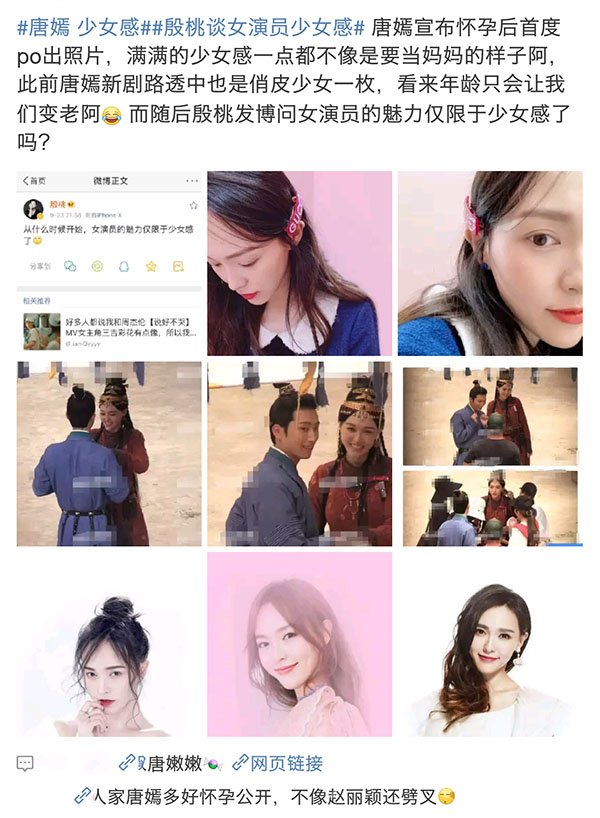The image size is (600, 818).
Task: Open the tile with two stacked set photos
Action: (x=490, y=454)
